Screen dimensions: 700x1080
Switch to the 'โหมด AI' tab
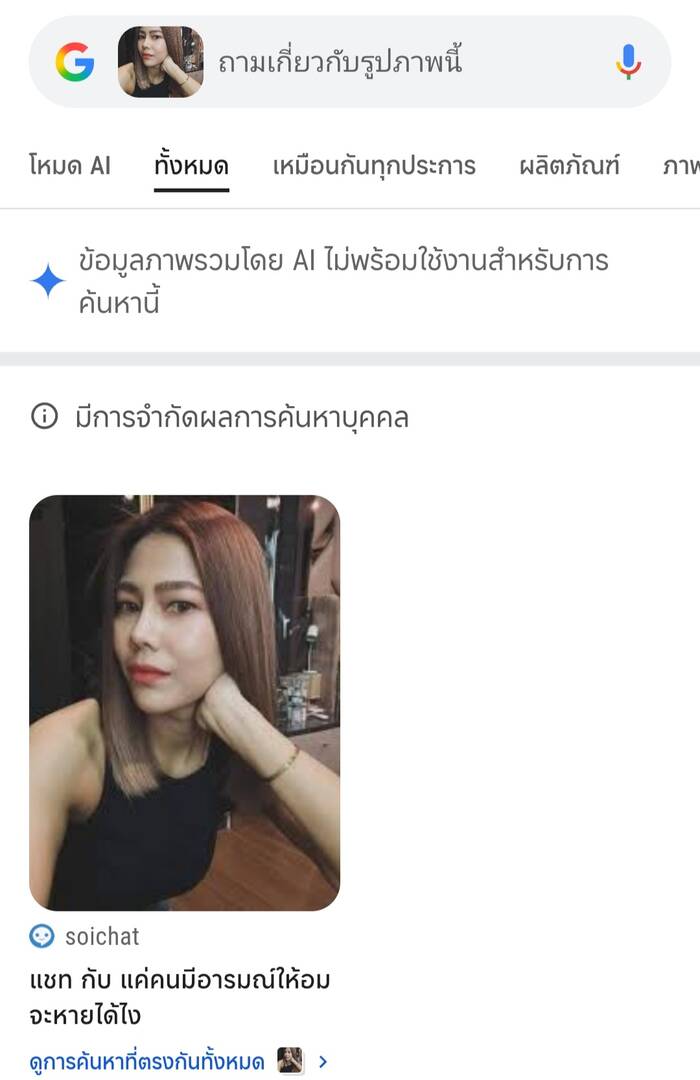[x=70, y=166]
